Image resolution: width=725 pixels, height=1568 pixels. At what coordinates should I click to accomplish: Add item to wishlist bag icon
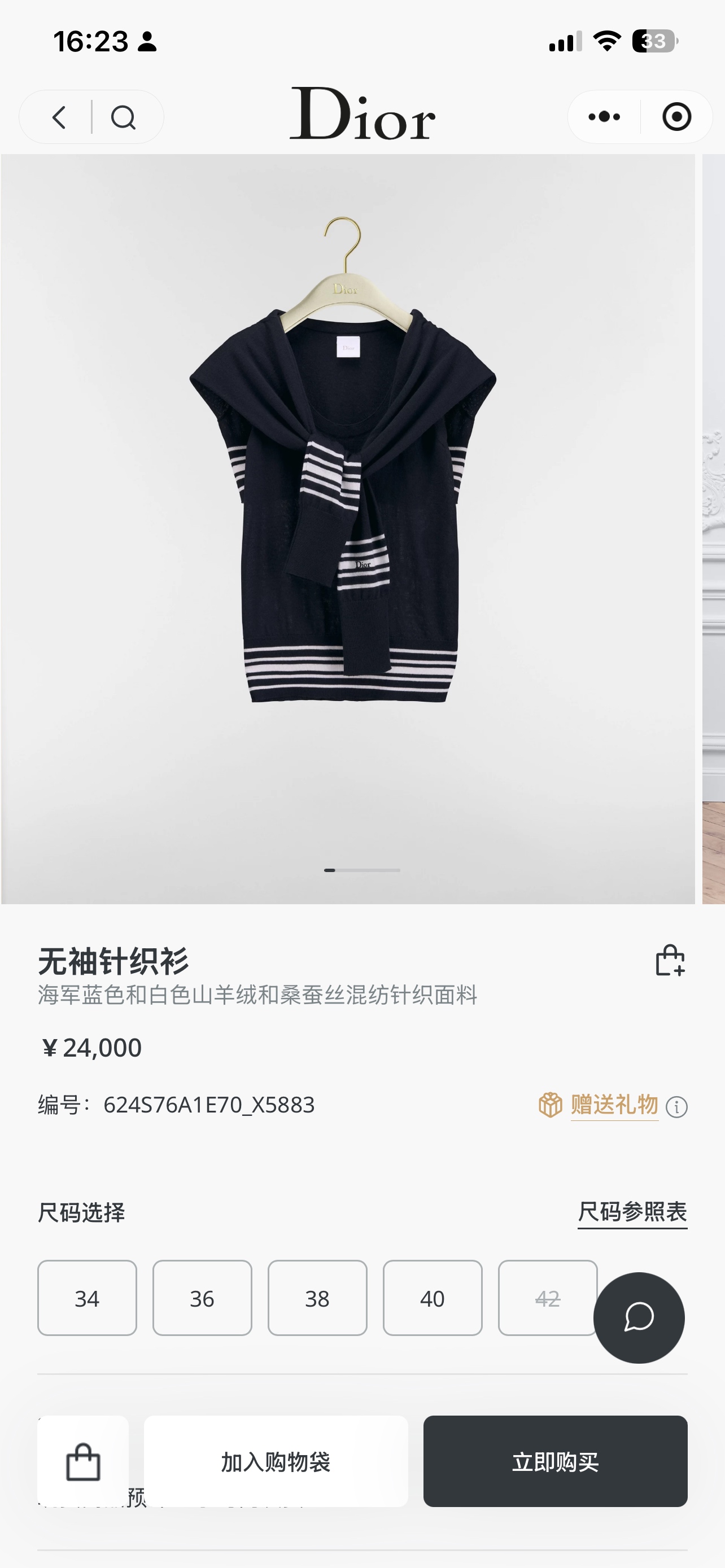[670, 961]
